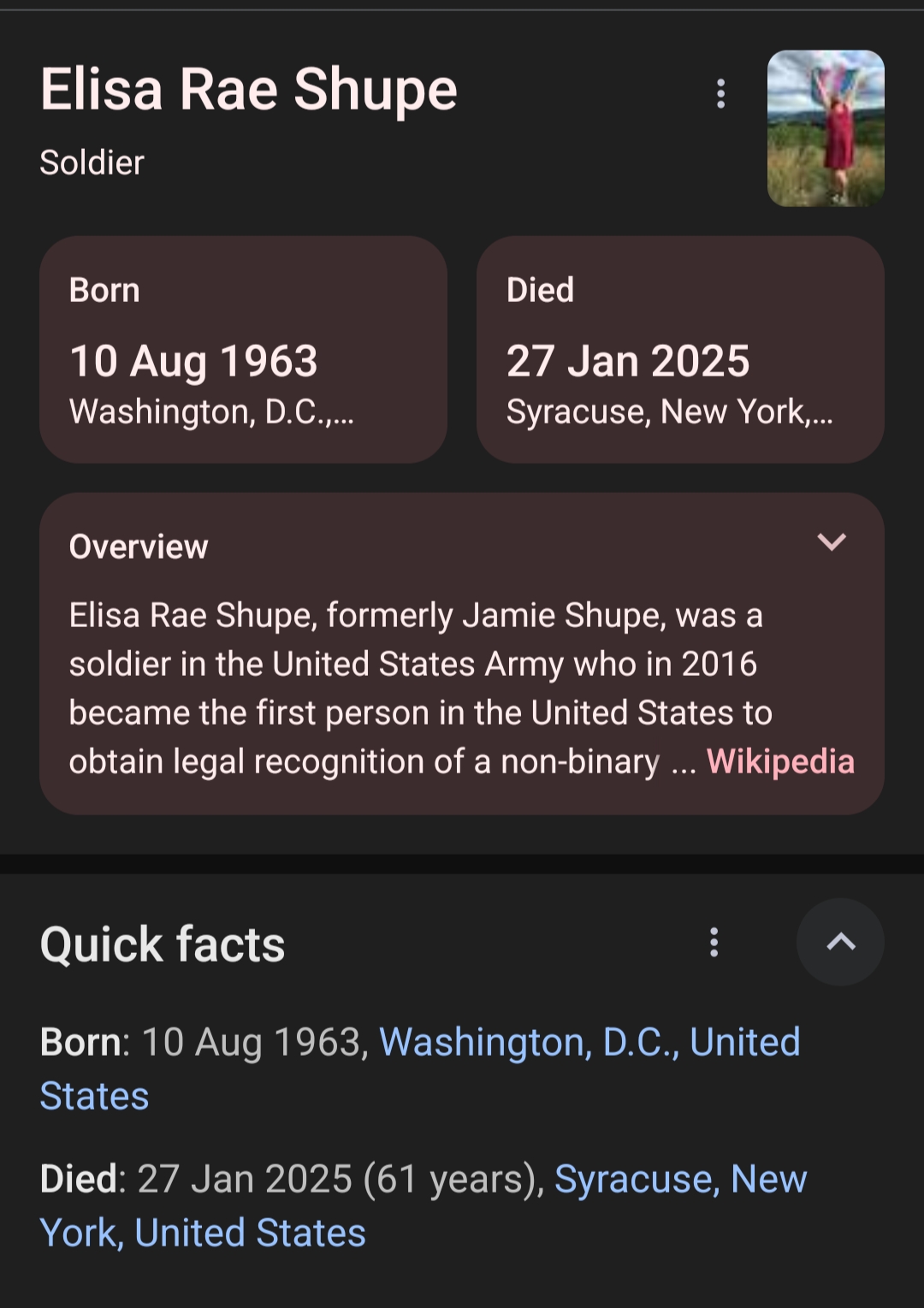Open the options menu beside Elisa Rae Shupe
This screenshot has width=924, height=1308.
click(721, 94)
